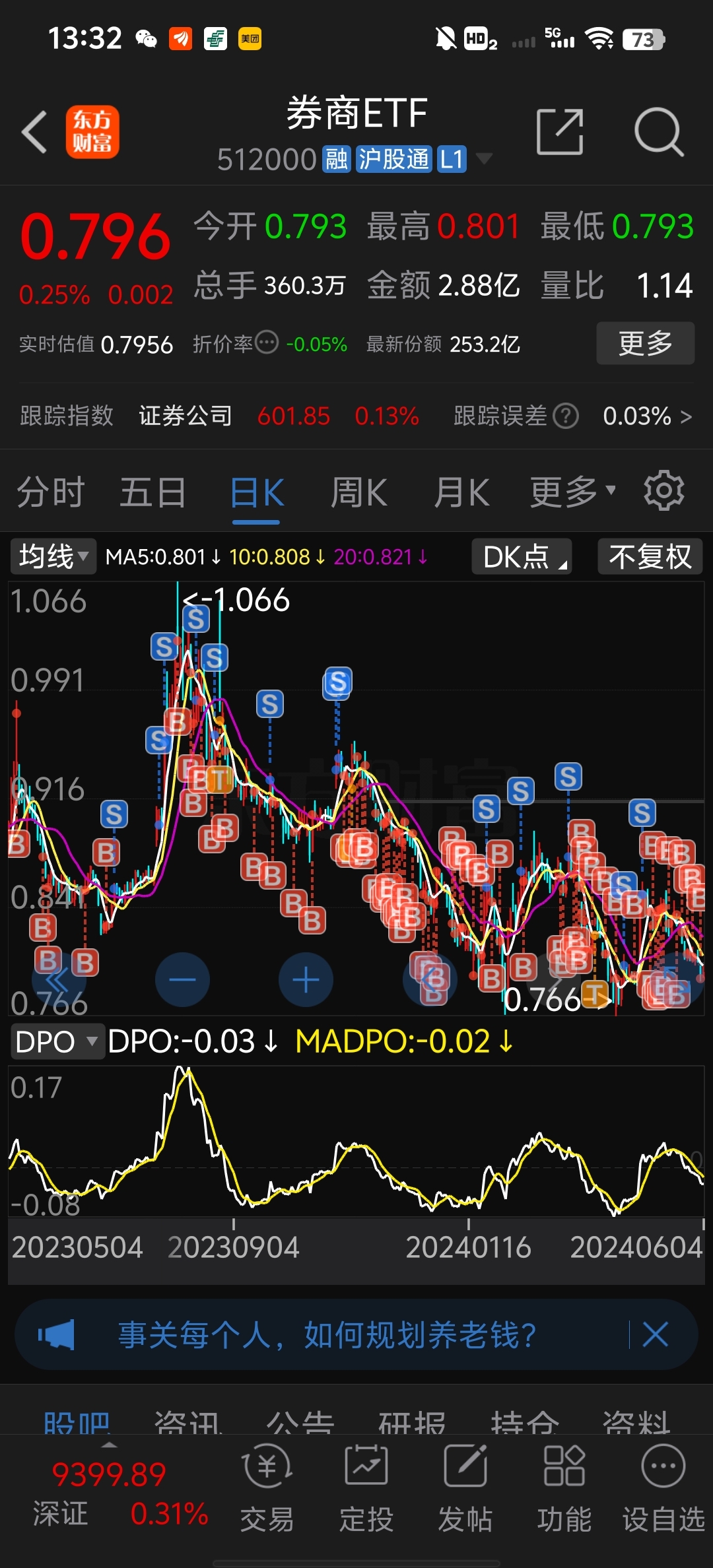Tap 更多 to show more stock details
The height and width of the screenshot is (1568, 713).
point(644,343)
